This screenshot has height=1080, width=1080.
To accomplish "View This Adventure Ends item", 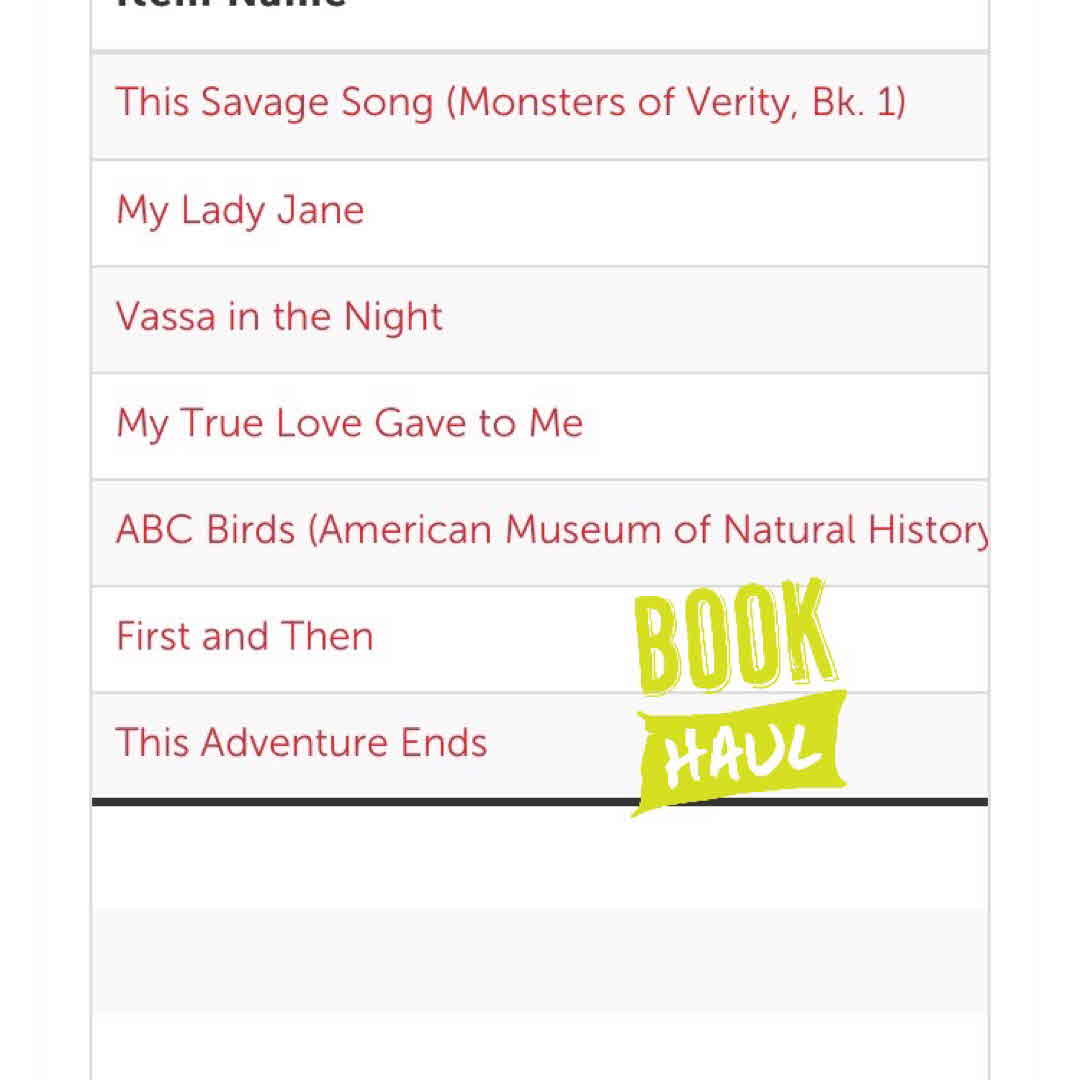I will [301, 743].
